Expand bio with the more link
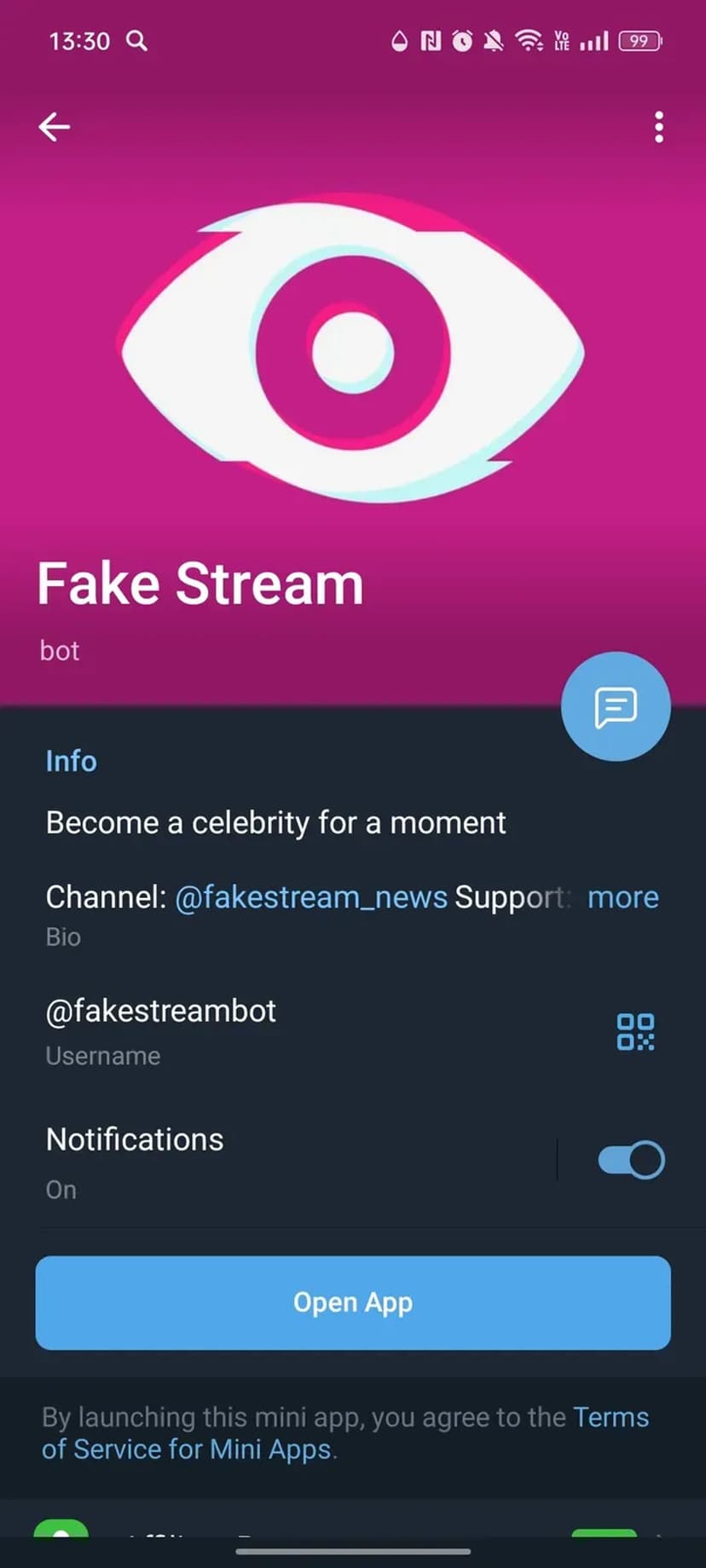706x1568 pixels. tap(622, 897)
